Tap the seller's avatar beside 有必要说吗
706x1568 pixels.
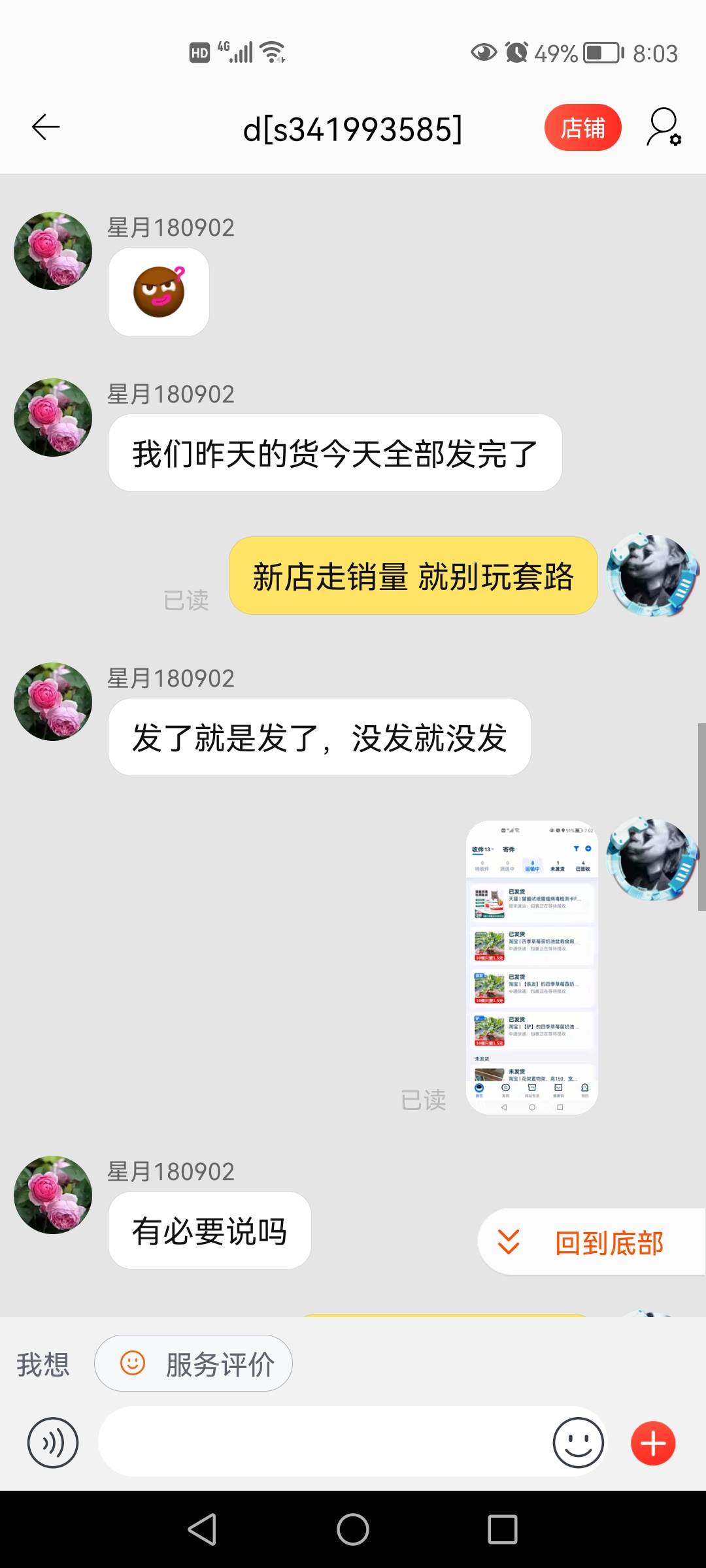click(53, 1195)
